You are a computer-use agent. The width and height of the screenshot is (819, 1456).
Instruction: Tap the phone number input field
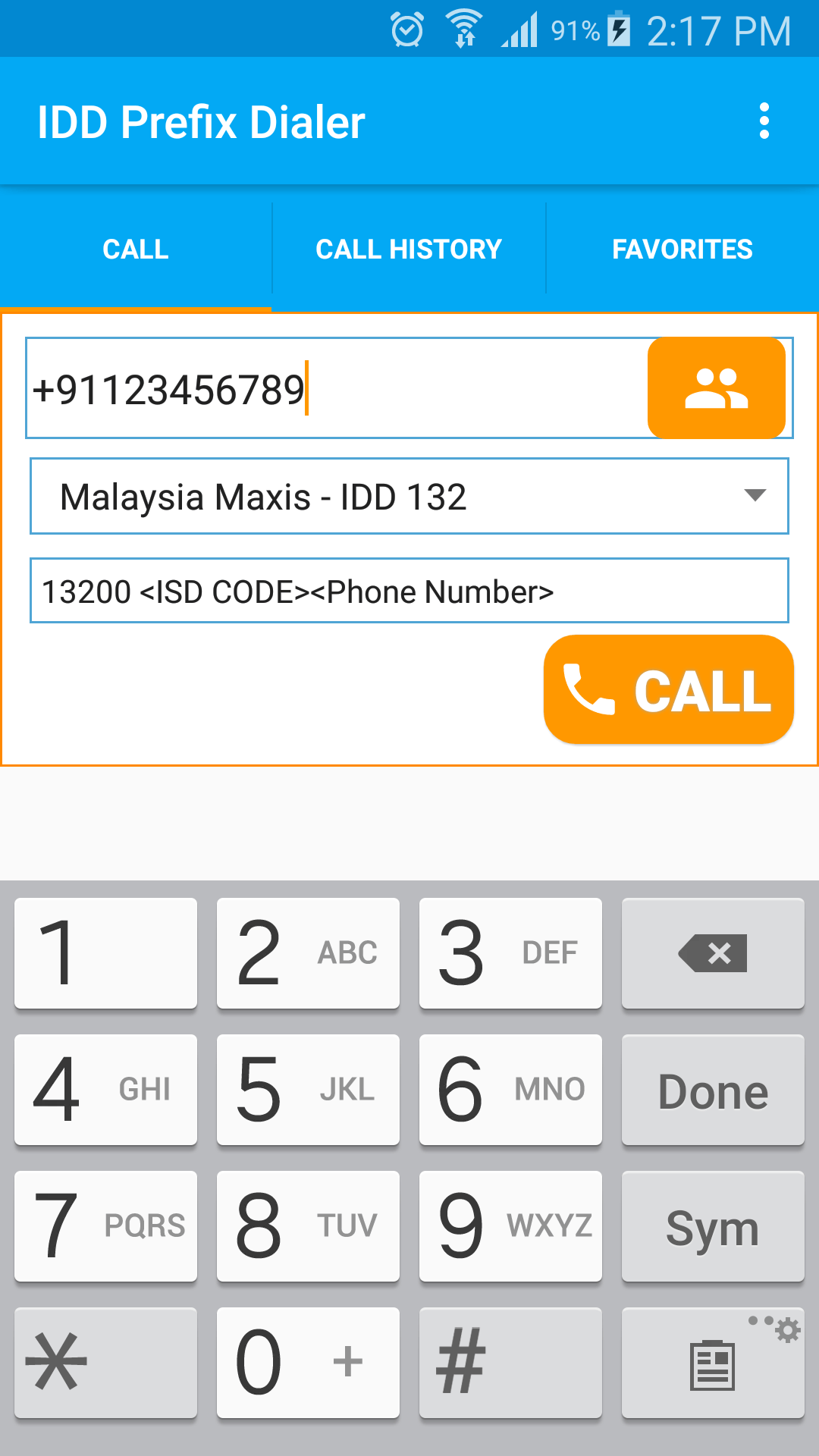(337, 388)
